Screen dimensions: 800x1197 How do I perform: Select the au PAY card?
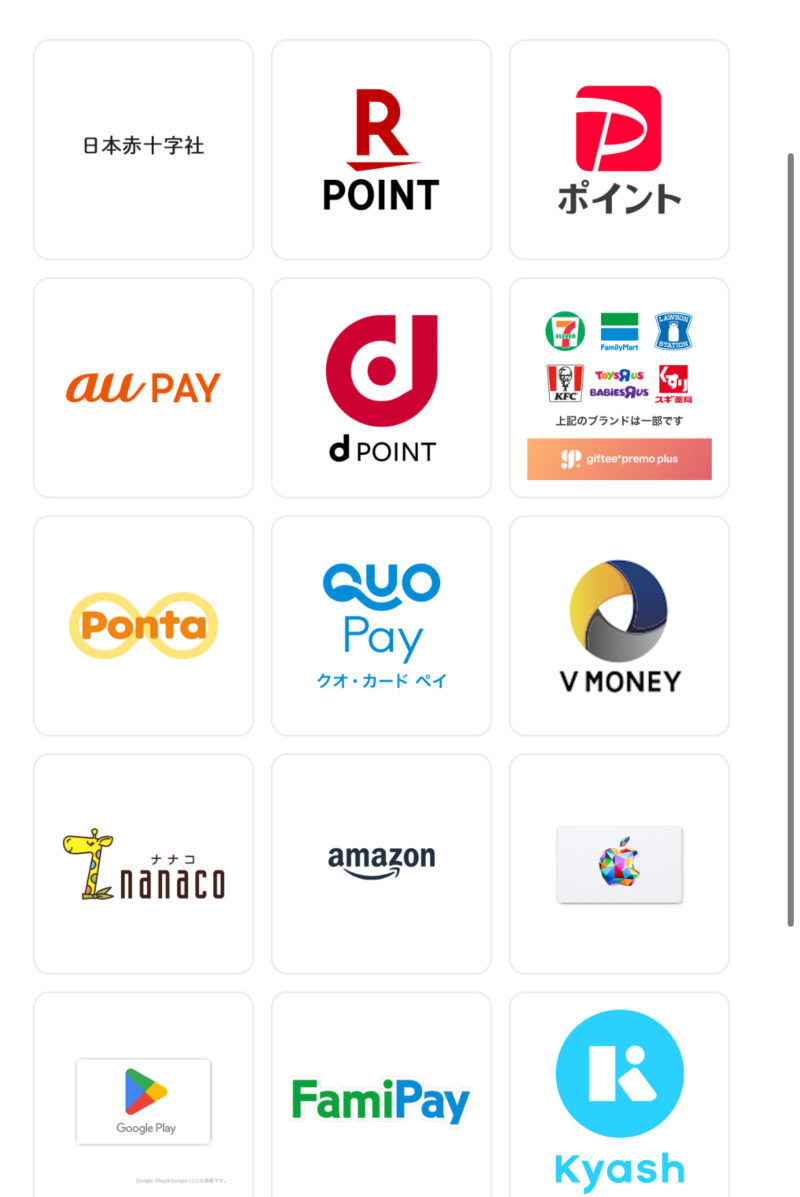click(143, 387)
